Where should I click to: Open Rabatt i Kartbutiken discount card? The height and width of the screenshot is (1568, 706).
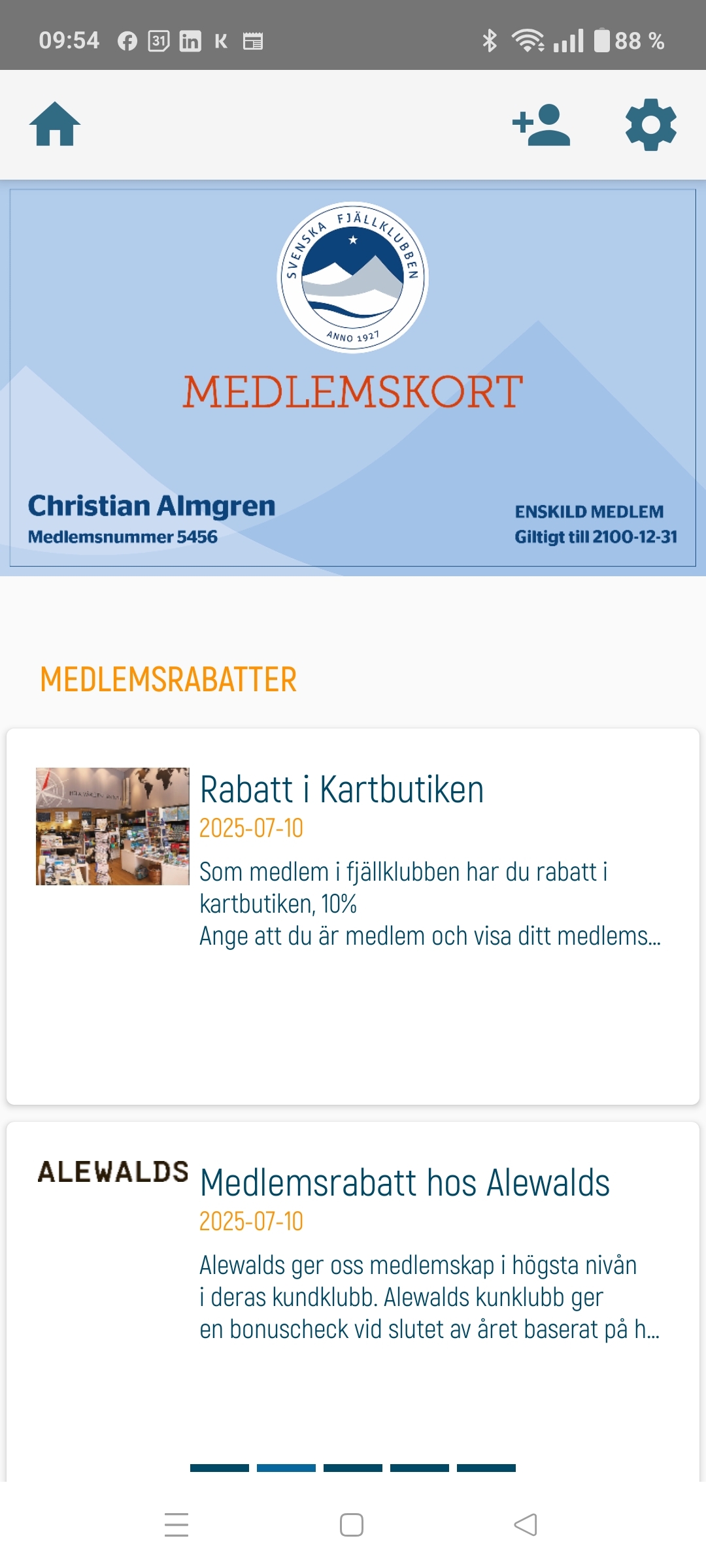[353, 915]
